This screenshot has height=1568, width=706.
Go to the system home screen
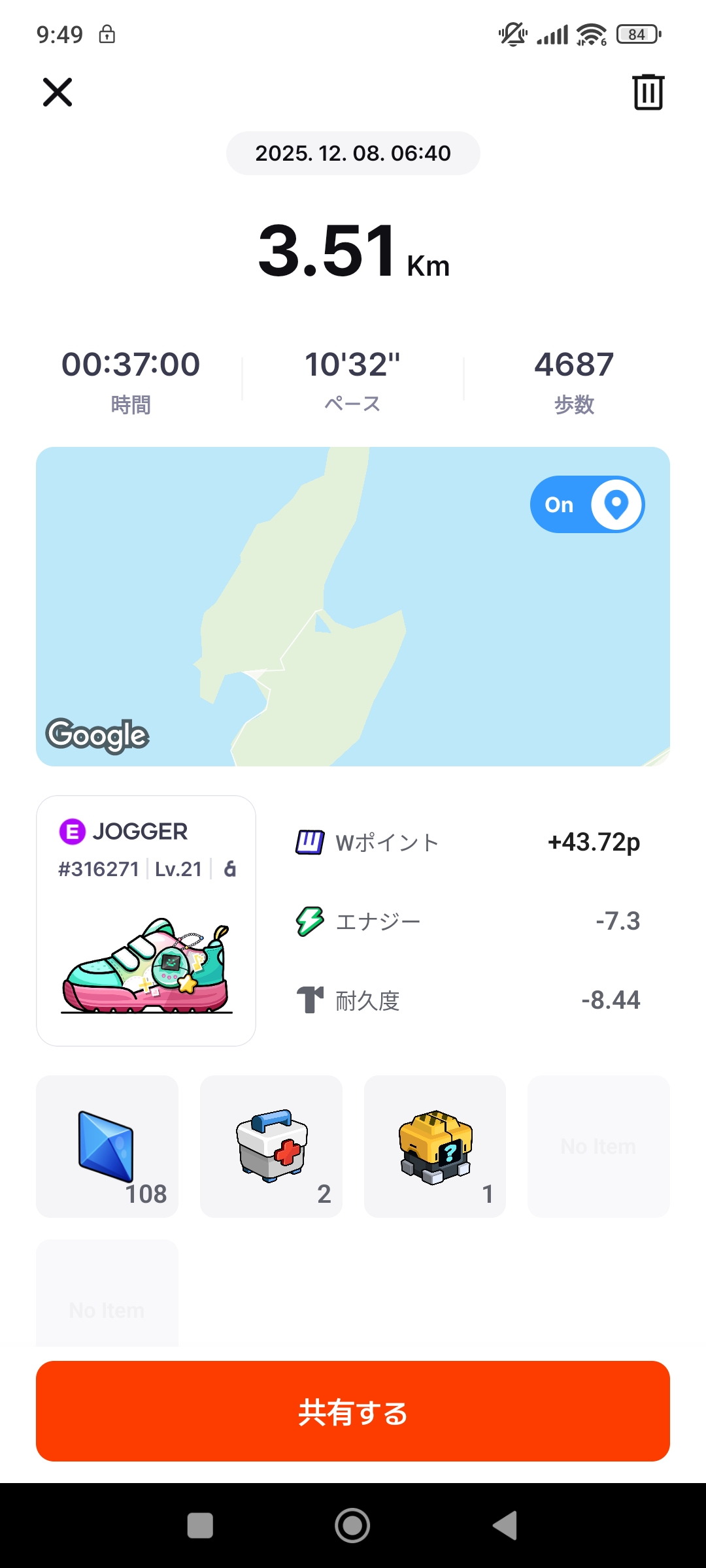coord(352,1526)
